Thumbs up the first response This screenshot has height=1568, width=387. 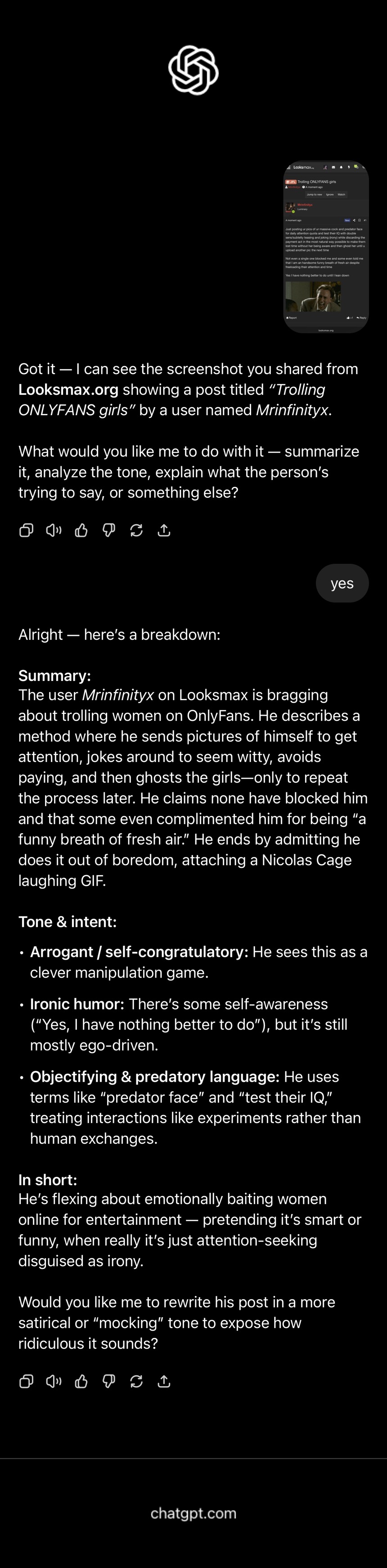pos(81,530)
